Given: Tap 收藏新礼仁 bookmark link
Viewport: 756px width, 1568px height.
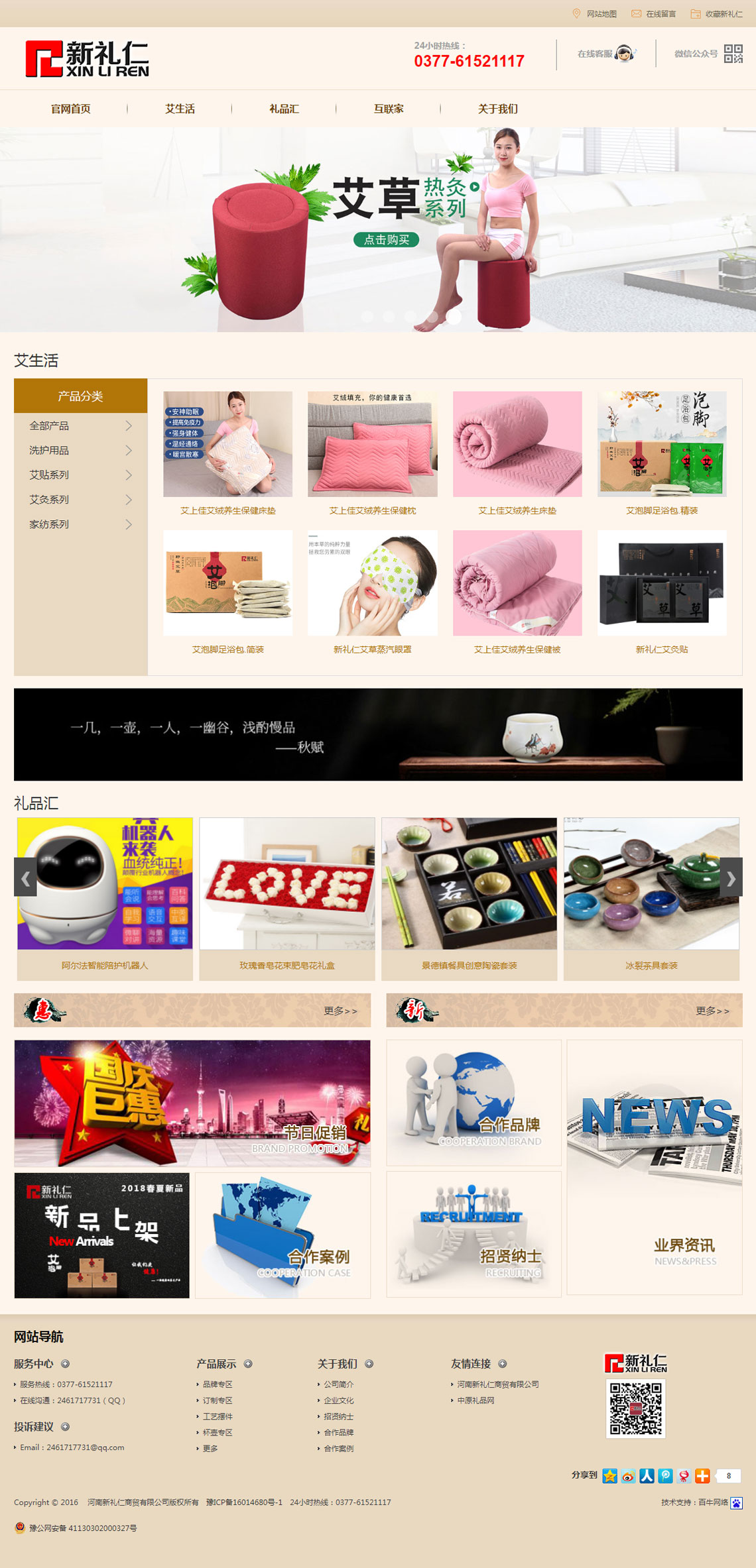Looking at the screenshot, I should point(723,14).
